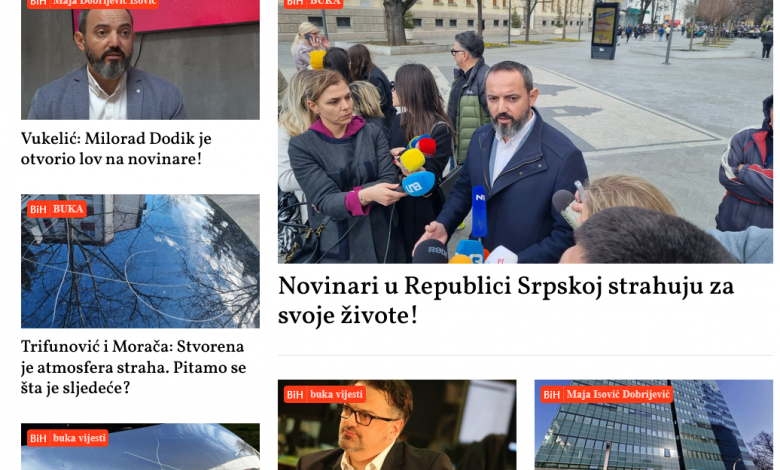This screenshot has width=780, height=470.
Task: Tap the photo above the Vukelić headline
Action: coord(140,62)
